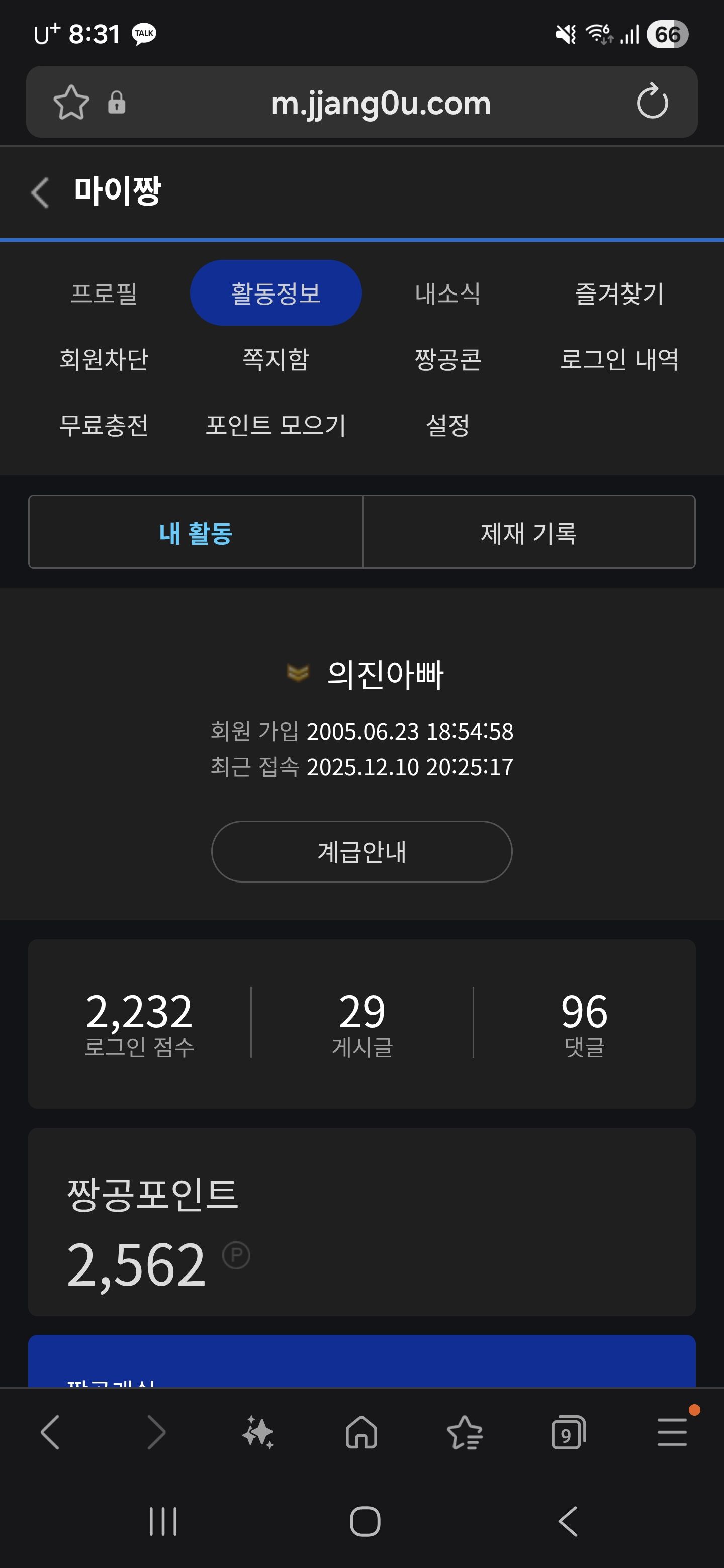Open 회원차단 menu
This screenshot has width=724, height=1568.
pos(104,359)
